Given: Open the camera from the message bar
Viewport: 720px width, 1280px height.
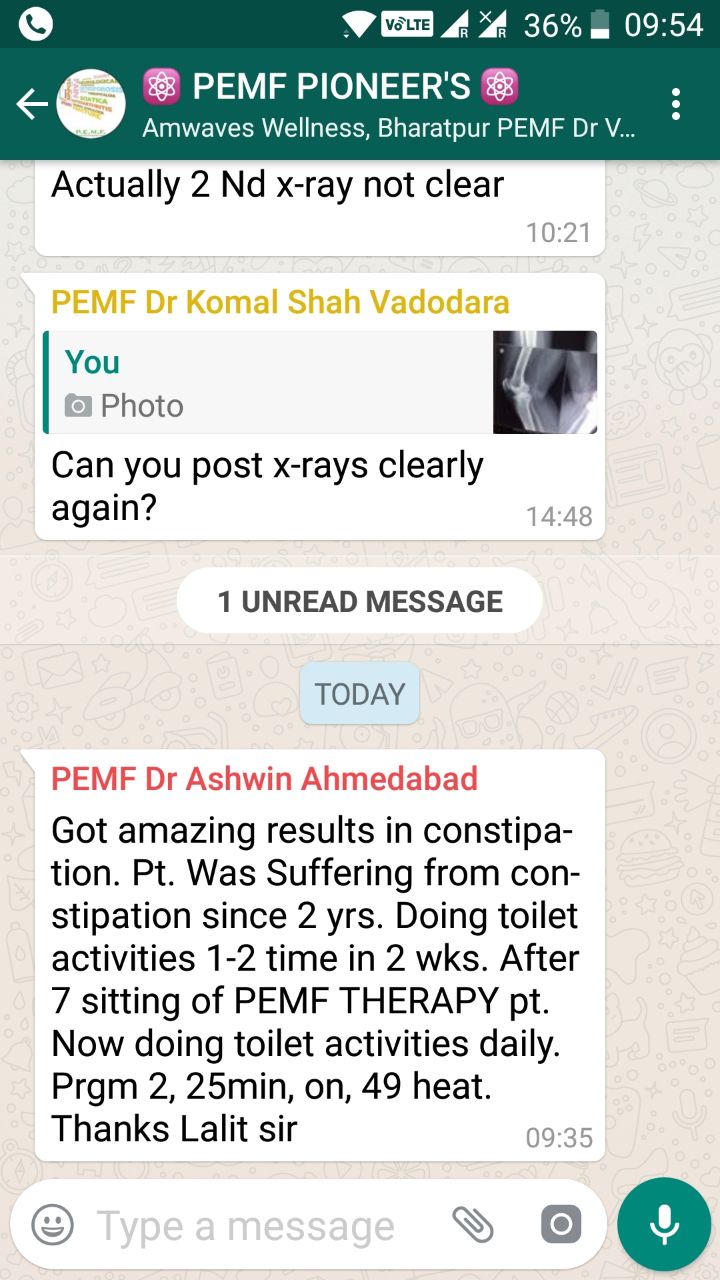Looking at the screenshot, I should pos(560,1225).
